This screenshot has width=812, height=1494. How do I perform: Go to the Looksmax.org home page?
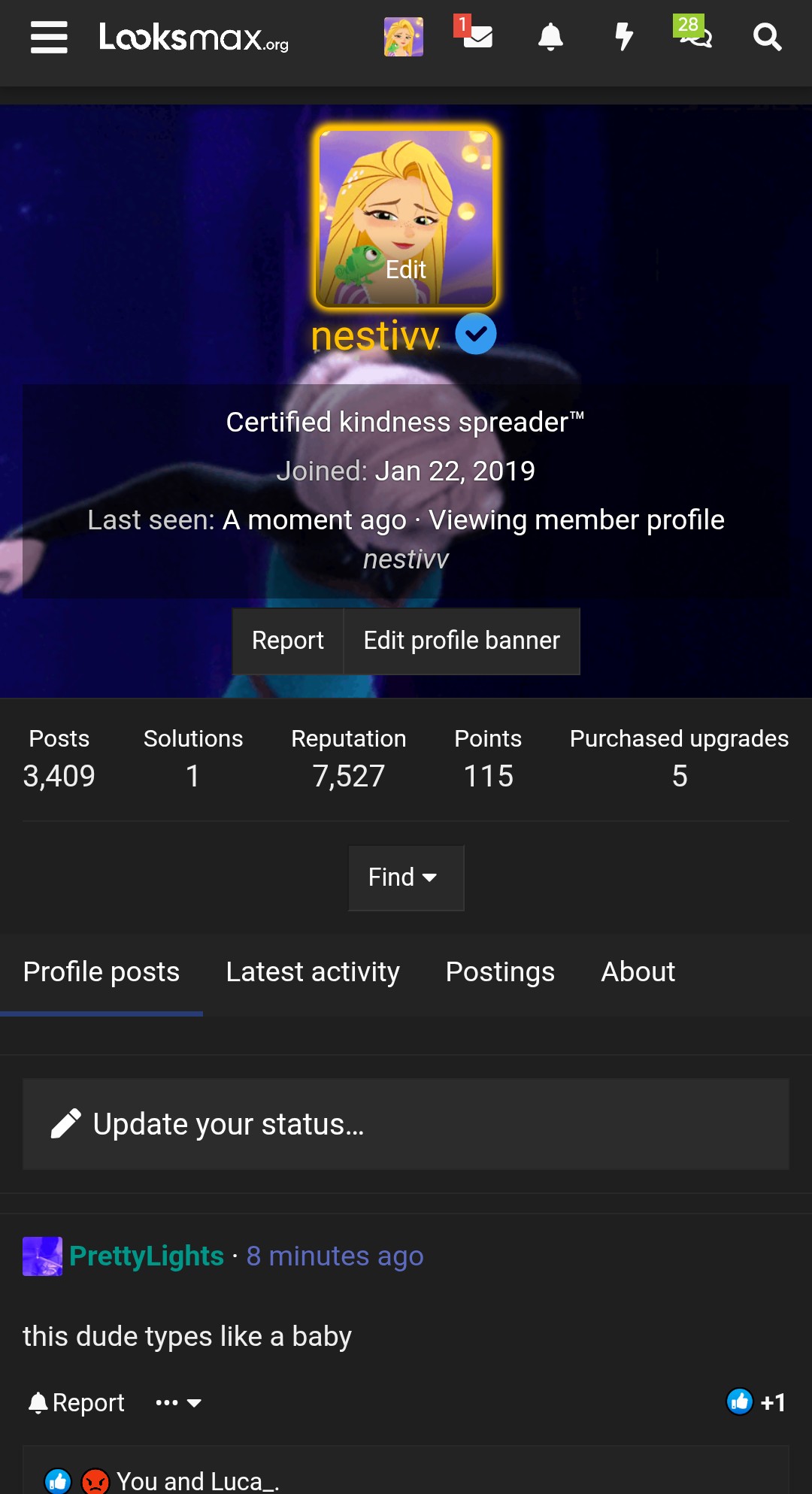[193, 37]
